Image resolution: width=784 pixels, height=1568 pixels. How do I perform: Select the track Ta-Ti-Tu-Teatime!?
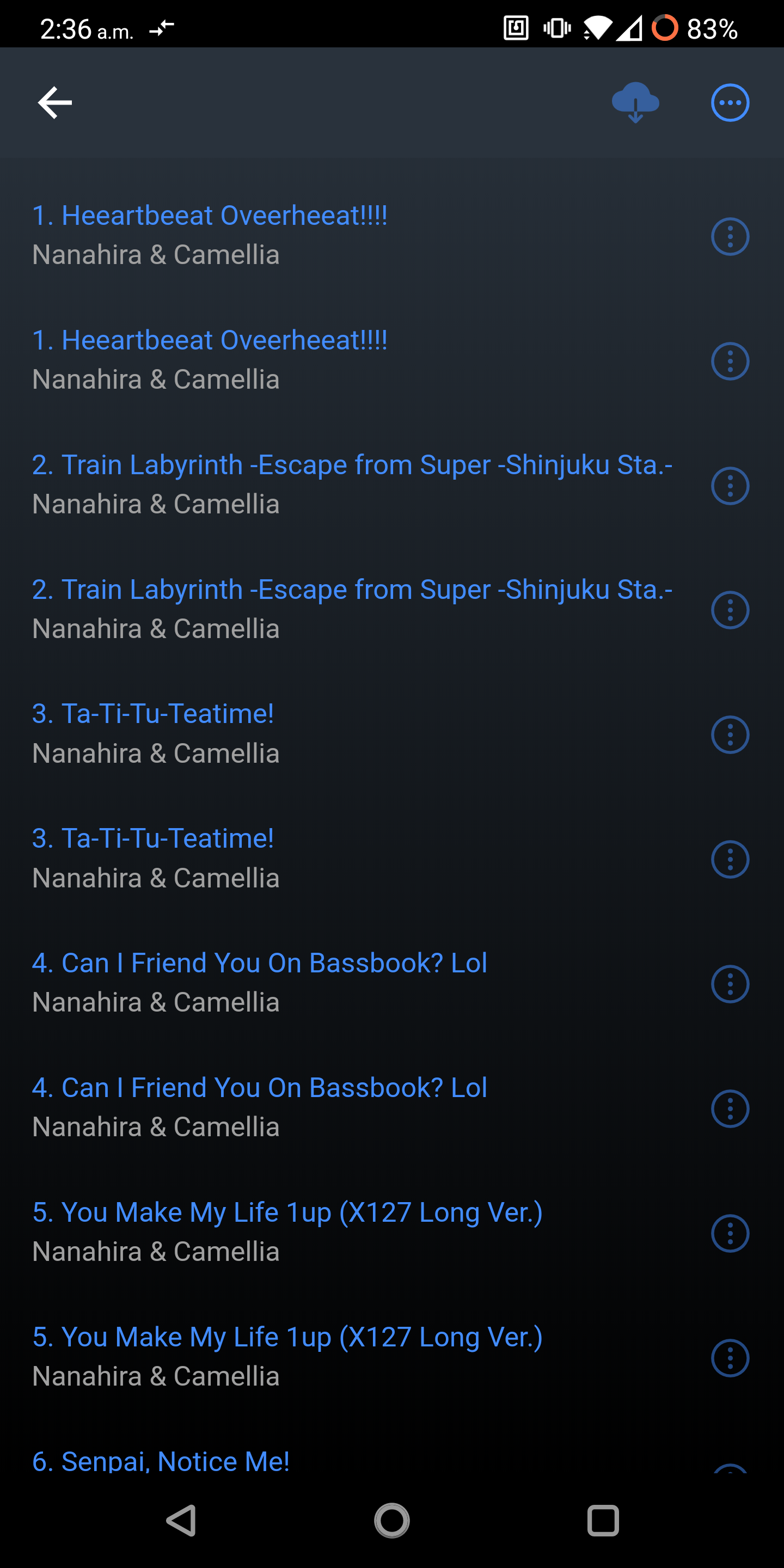pyautogui.click(x=153, y=713)
